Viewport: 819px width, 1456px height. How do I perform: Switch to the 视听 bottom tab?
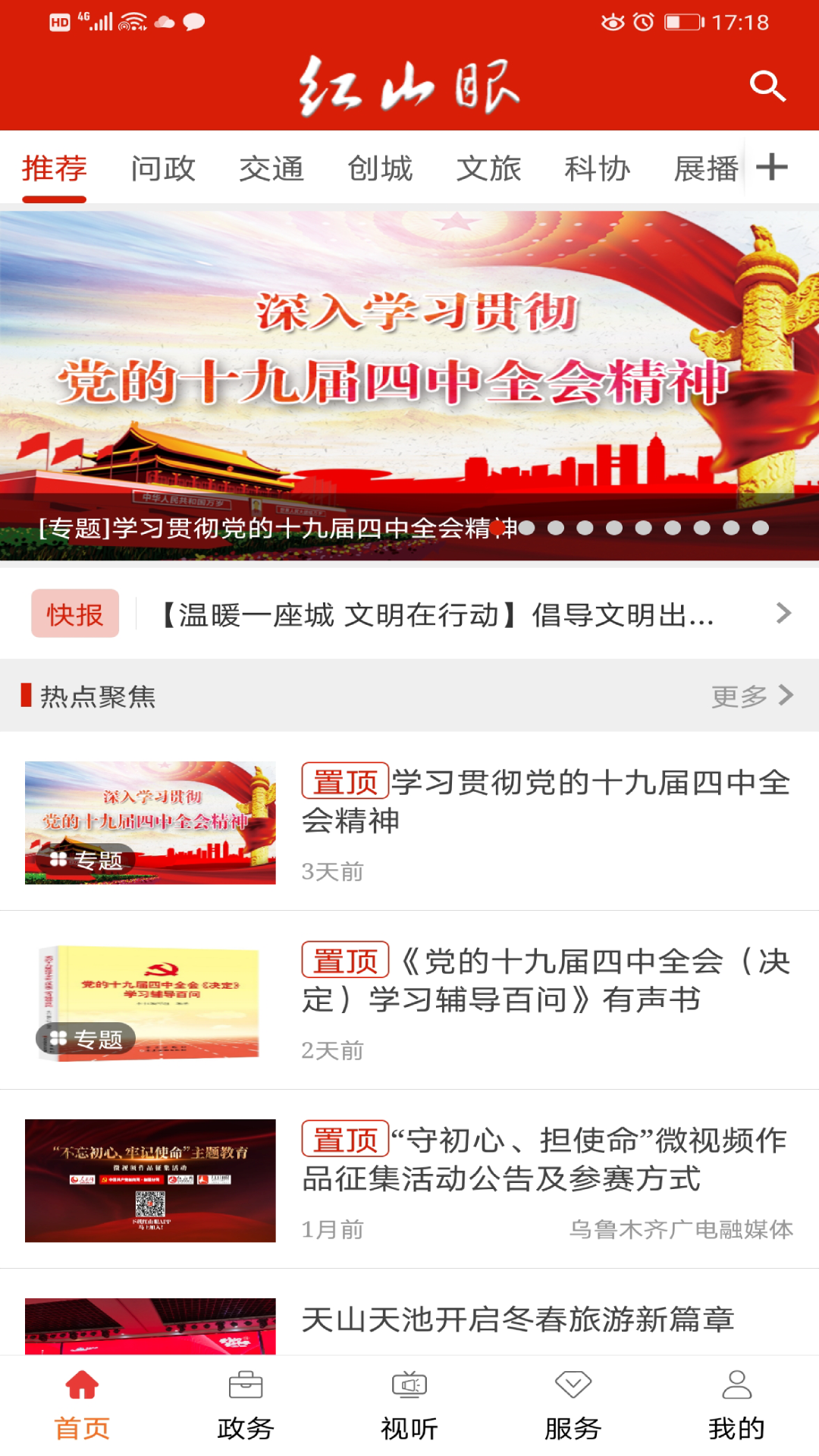pos(409,1407)
